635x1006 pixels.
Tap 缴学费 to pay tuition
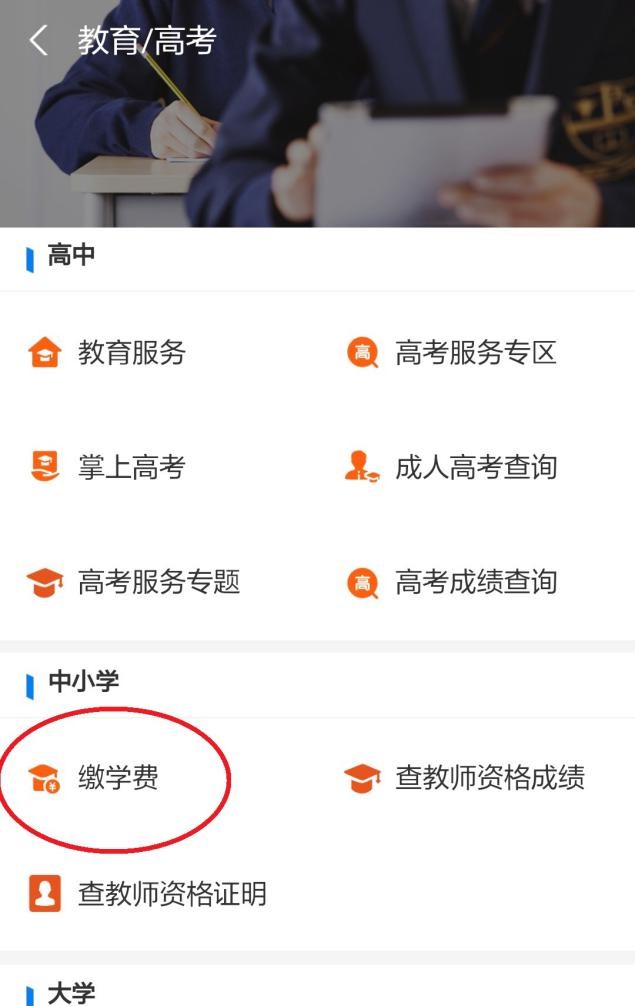click(x=117, y=778)
